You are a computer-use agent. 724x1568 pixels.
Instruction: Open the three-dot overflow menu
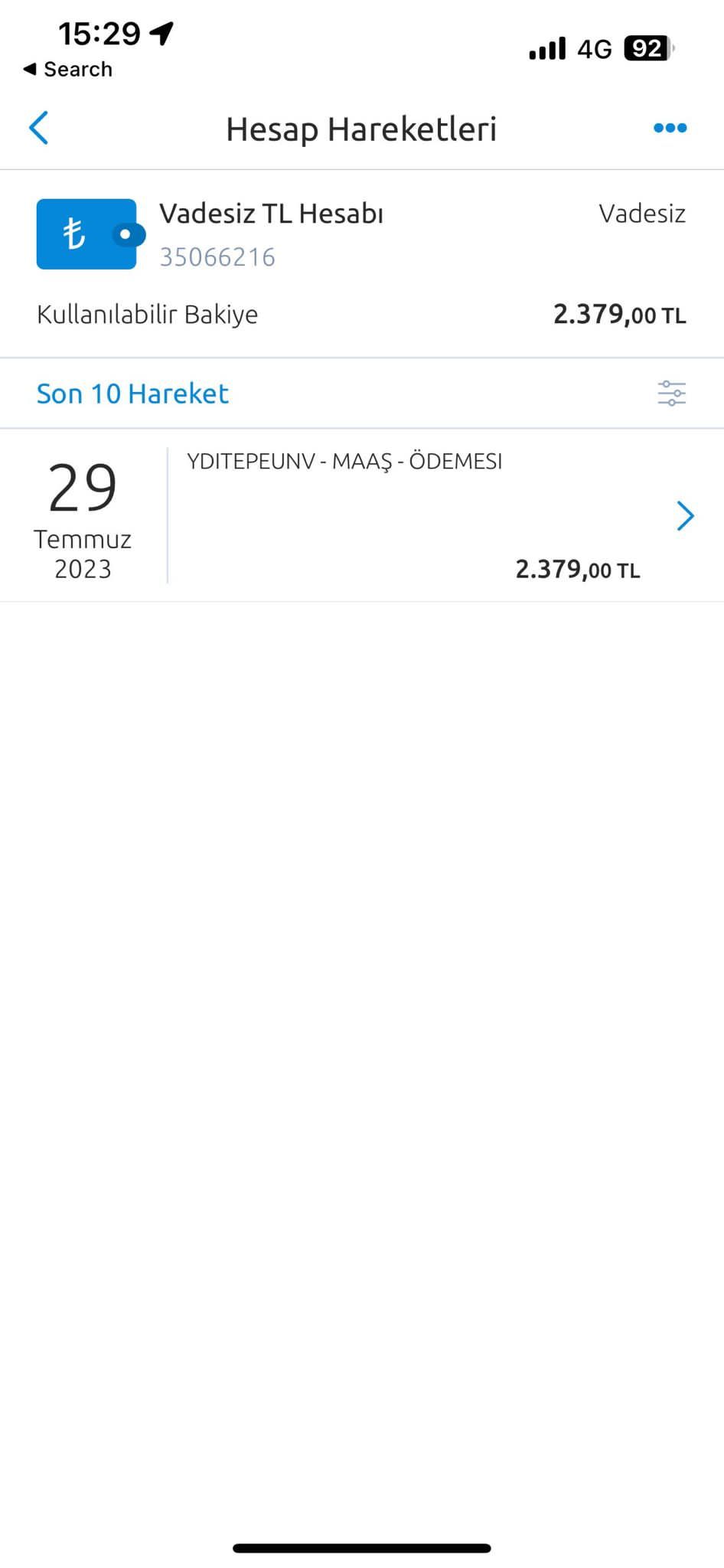click(x=670, y=128)
